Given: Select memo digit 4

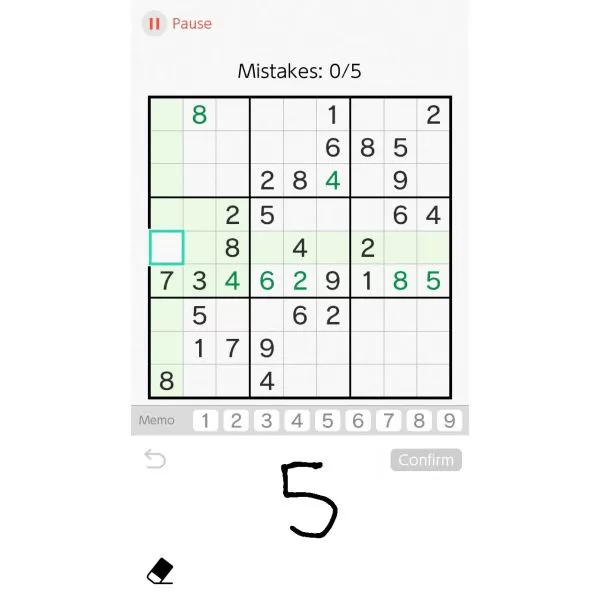Looking at the screenshot, I should 297,421.
